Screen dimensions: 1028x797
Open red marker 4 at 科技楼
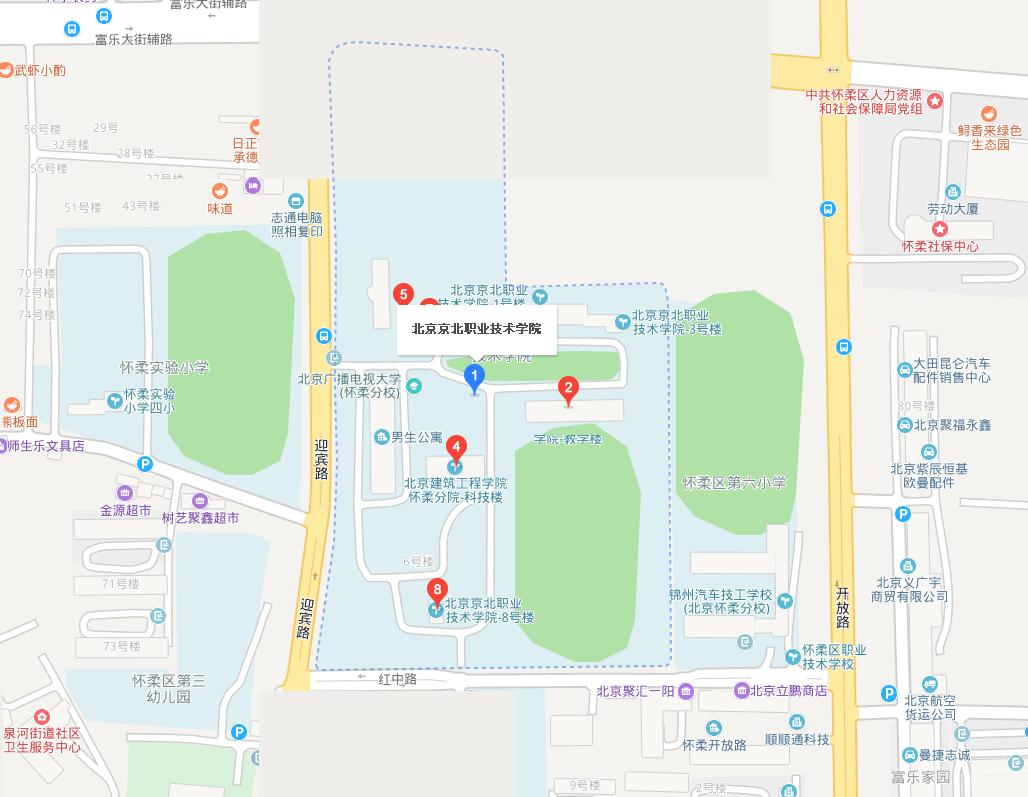(455, 448)
